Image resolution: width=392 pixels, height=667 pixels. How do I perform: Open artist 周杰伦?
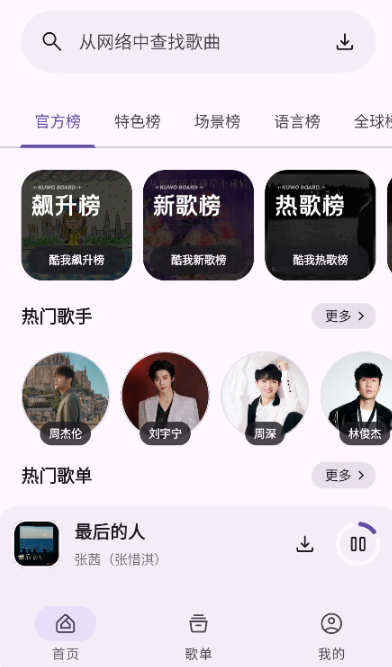(65, 398)
